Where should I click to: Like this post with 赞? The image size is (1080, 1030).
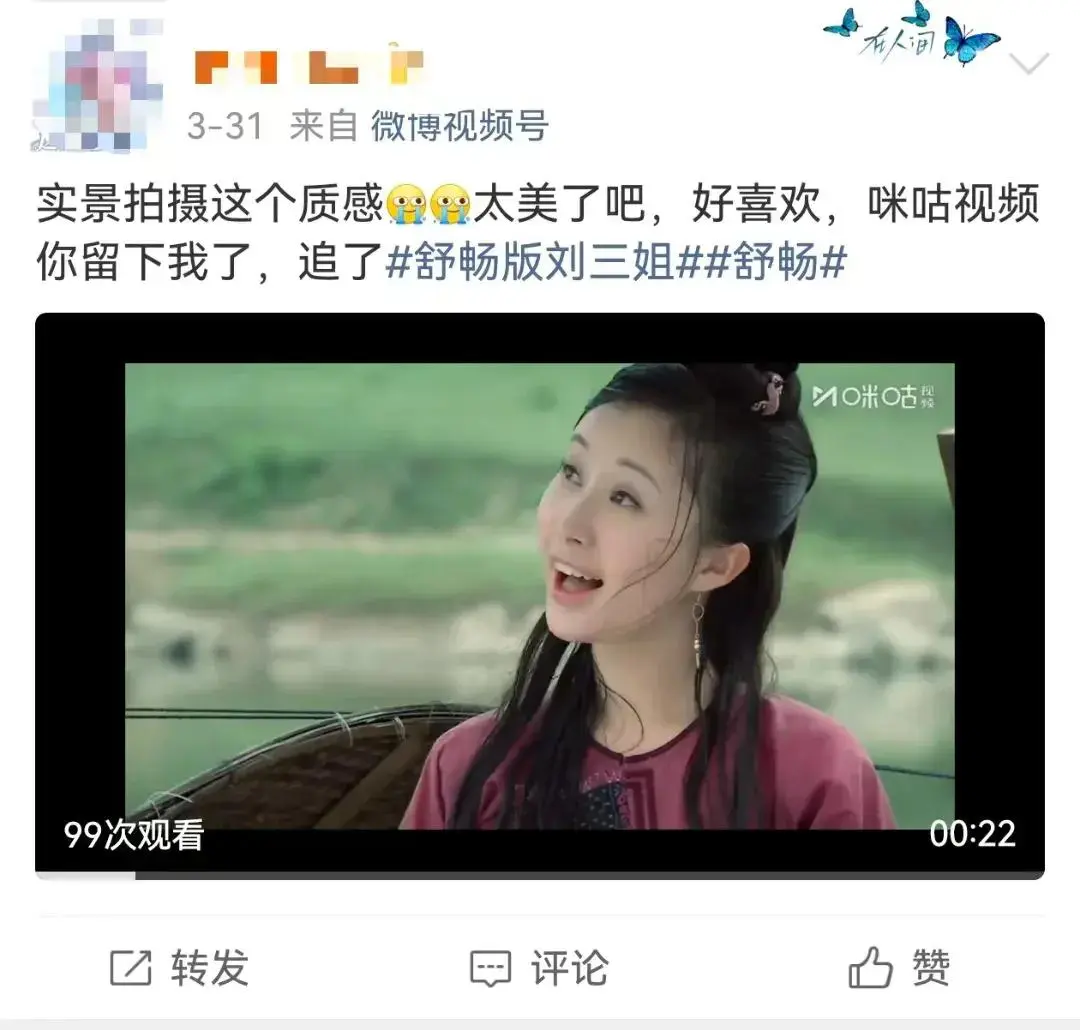[900, 967]
